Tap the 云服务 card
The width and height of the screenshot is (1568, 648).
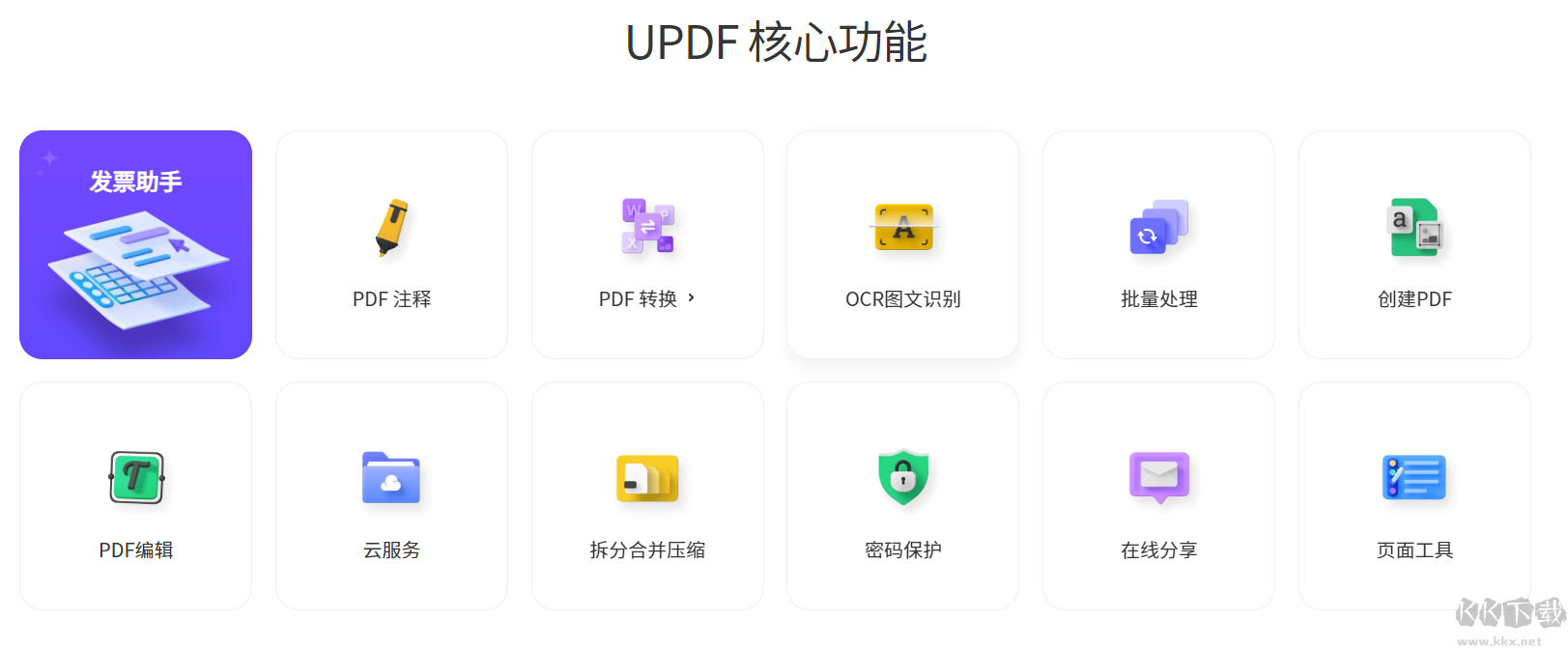(391, 495)
